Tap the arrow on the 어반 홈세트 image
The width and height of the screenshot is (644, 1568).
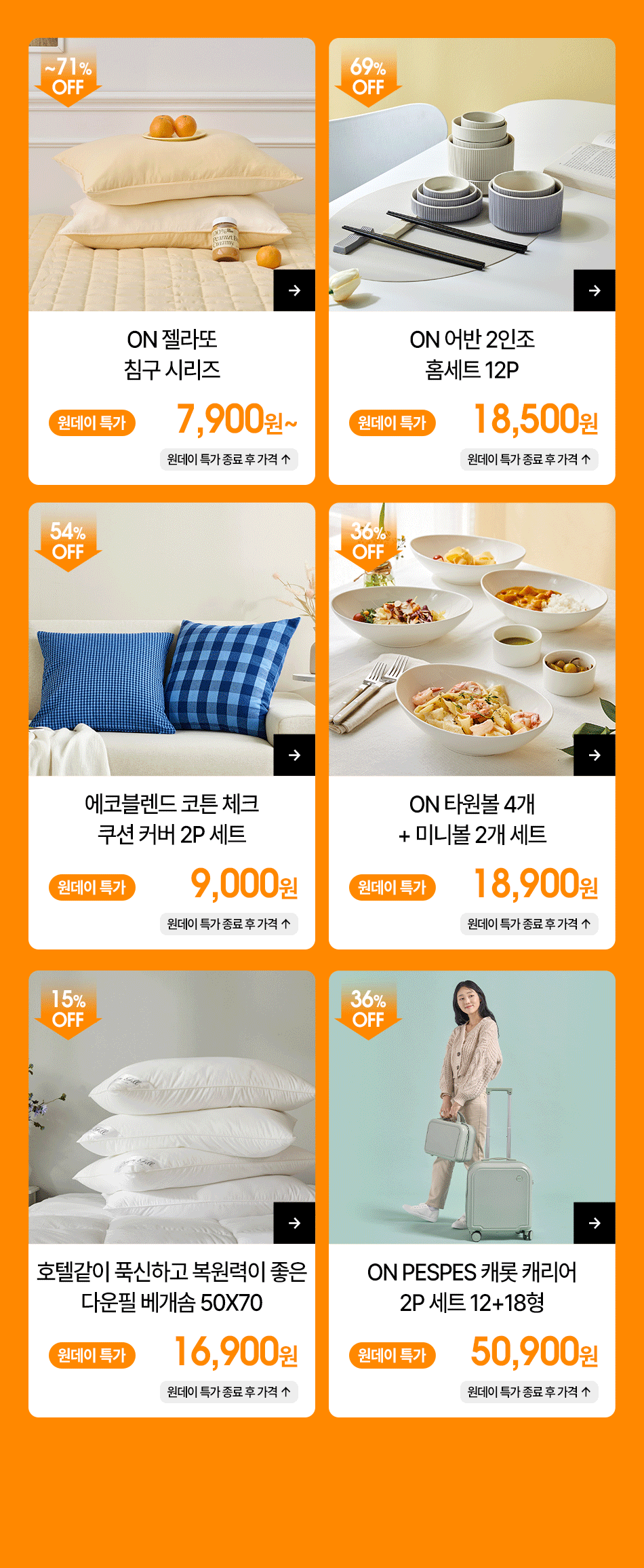pos(595,290)
